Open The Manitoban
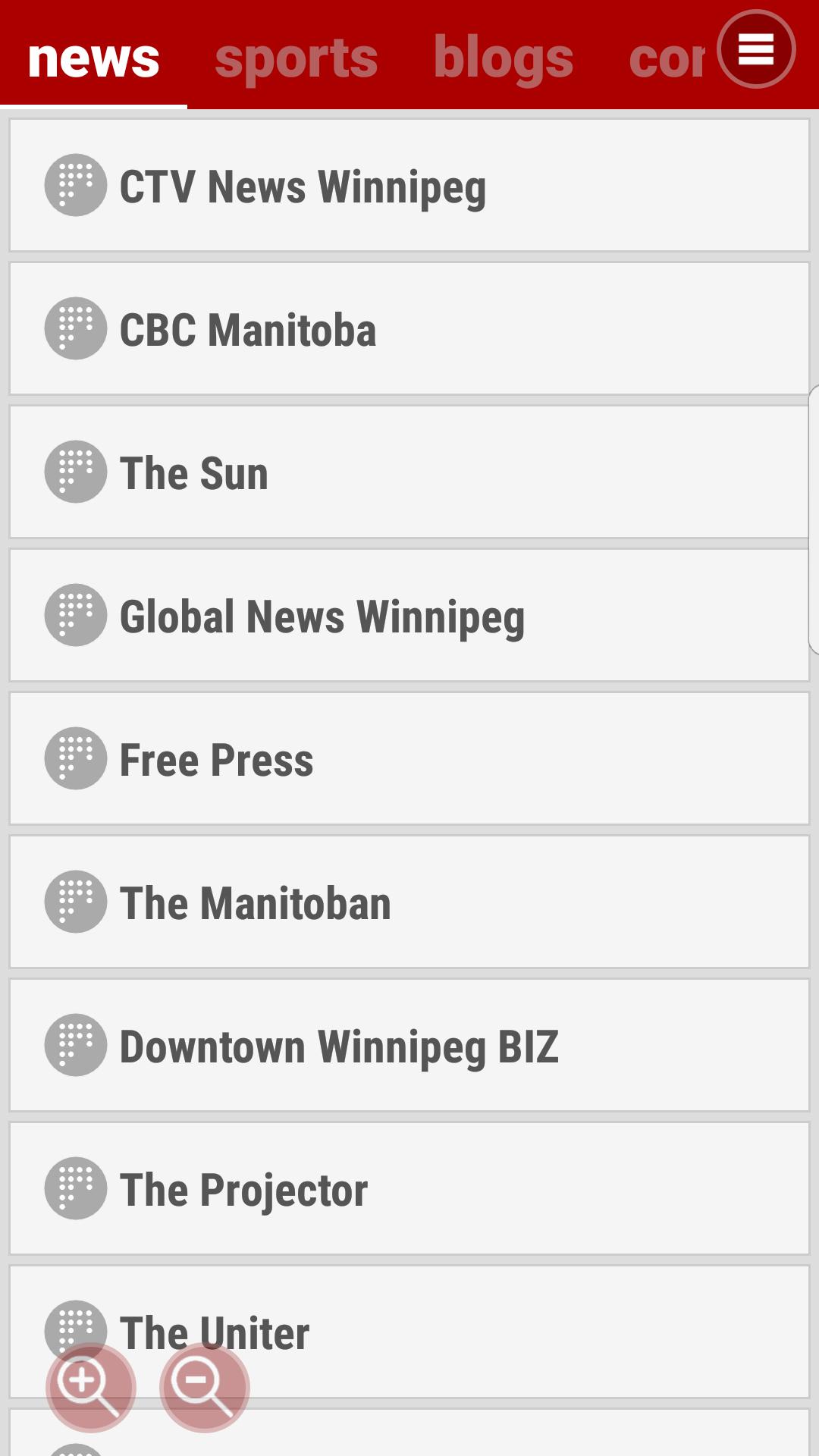This screenshot has width=819, height=1456. click(409, 902)
